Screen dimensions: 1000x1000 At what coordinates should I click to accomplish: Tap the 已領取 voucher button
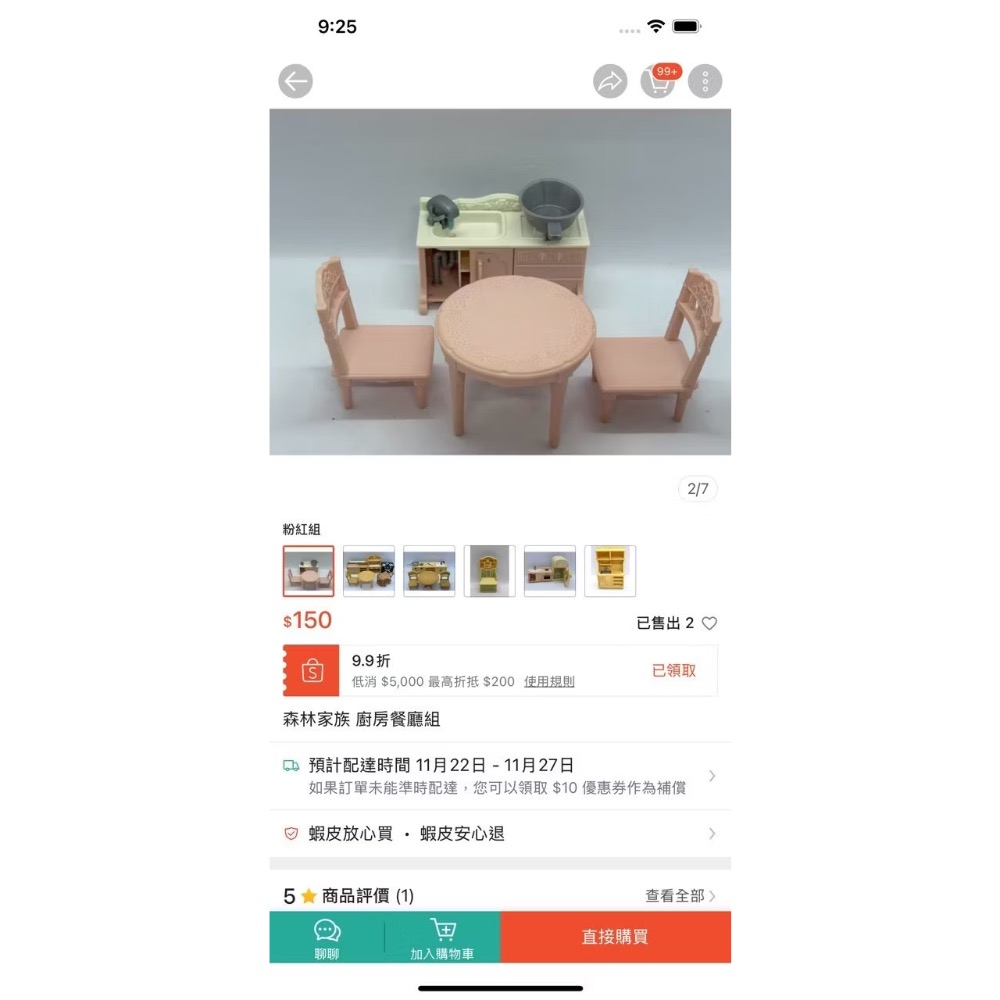(674, 671)
